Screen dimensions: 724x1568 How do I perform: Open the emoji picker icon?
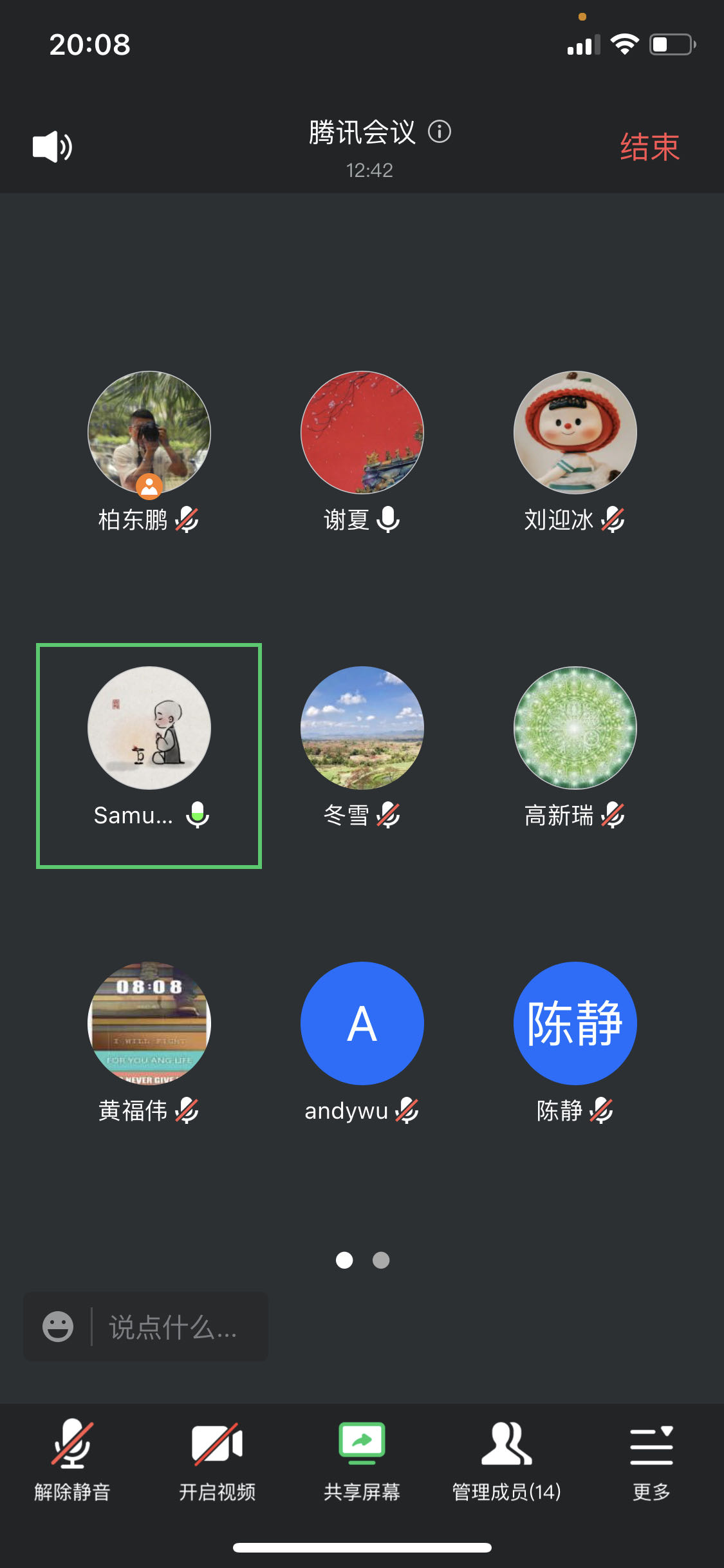coord(57,1327)
